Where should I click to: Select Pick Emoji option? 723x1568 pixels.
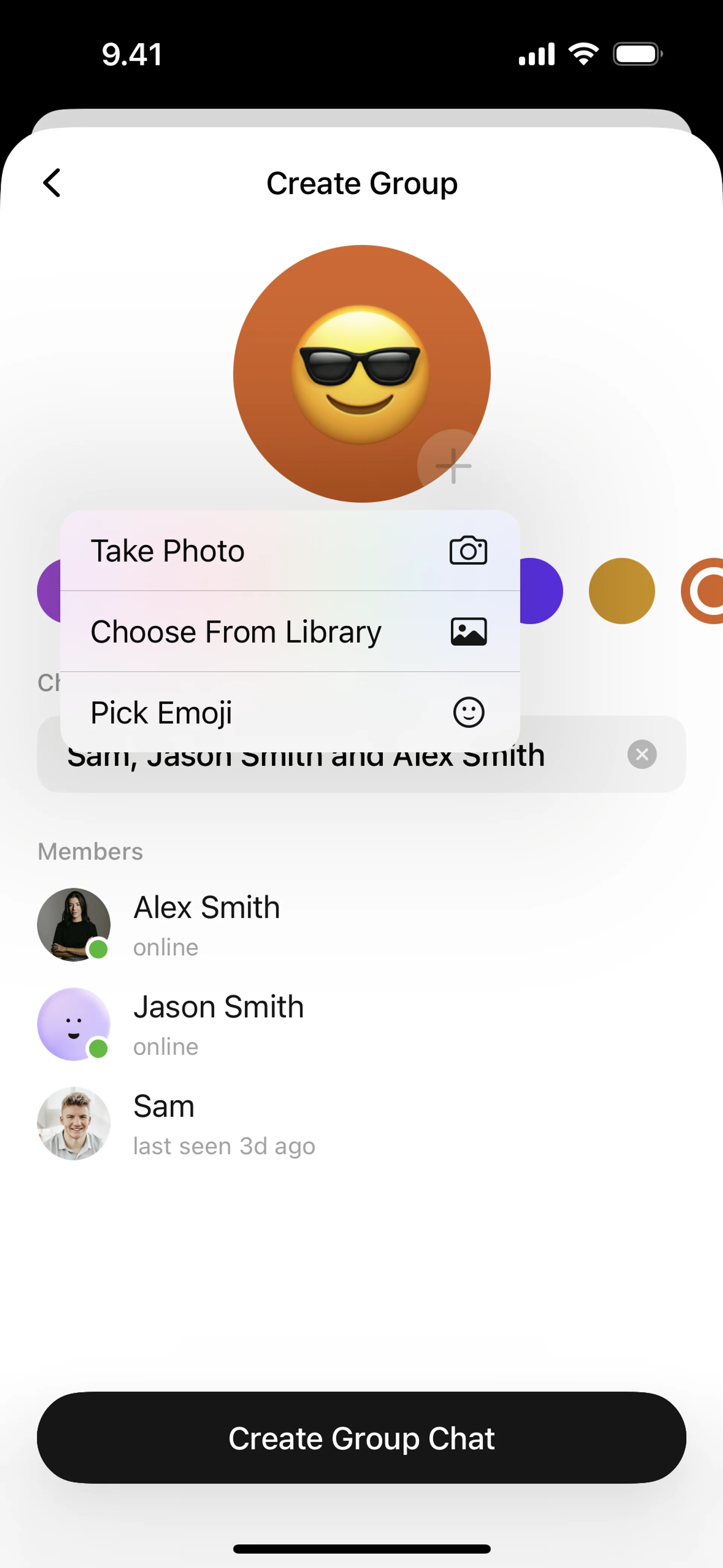coord(290,712)
